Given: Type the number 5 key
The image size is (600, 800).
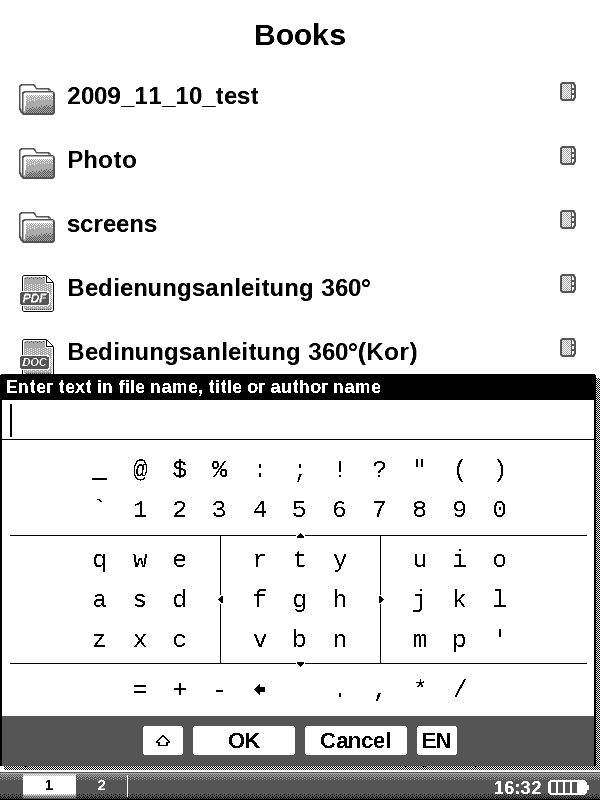Looking at the screenshot, I should (x=299, y=510).
